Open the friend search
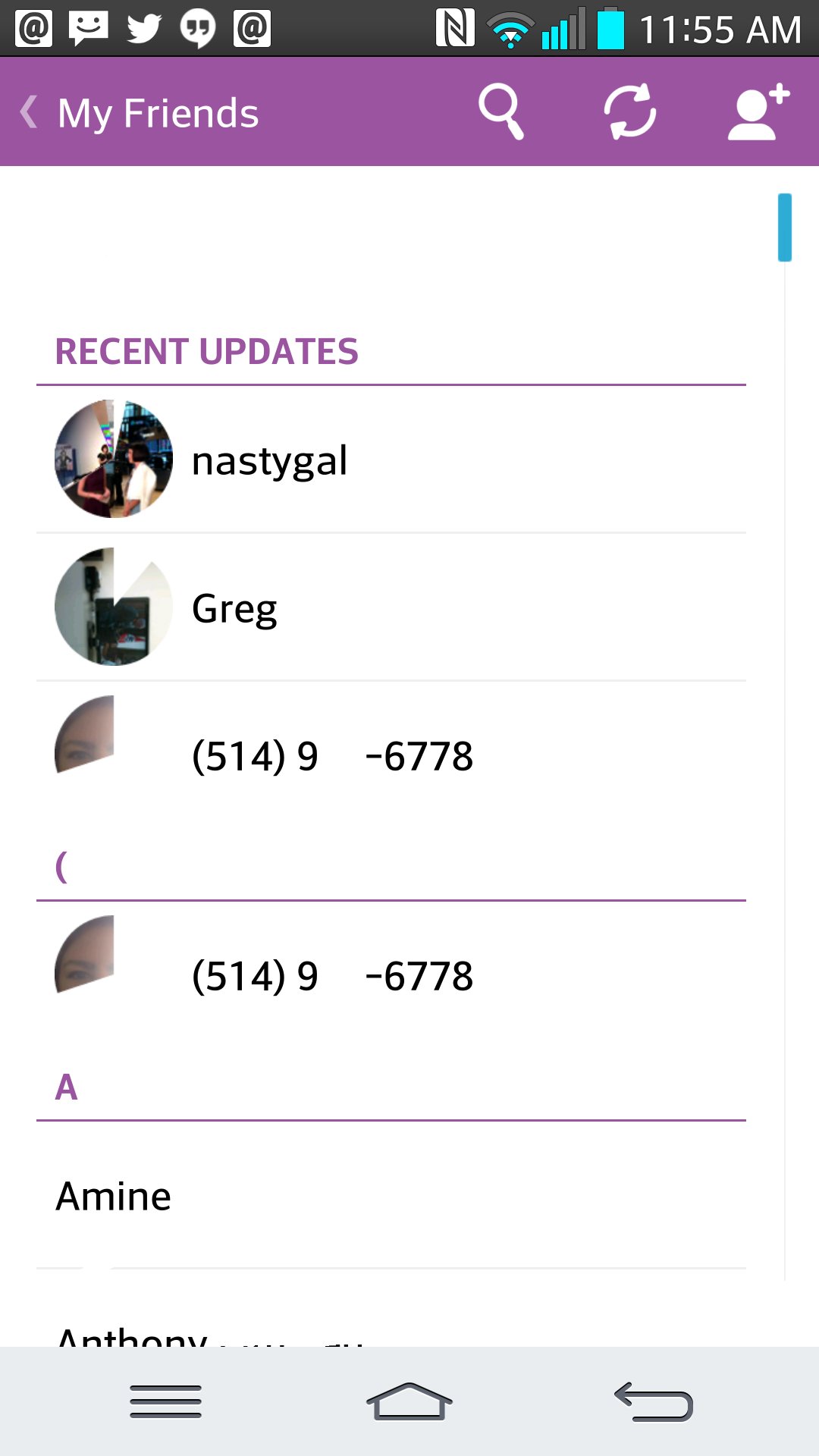This screenshot has height=1456, width=819. click(501, 112)
